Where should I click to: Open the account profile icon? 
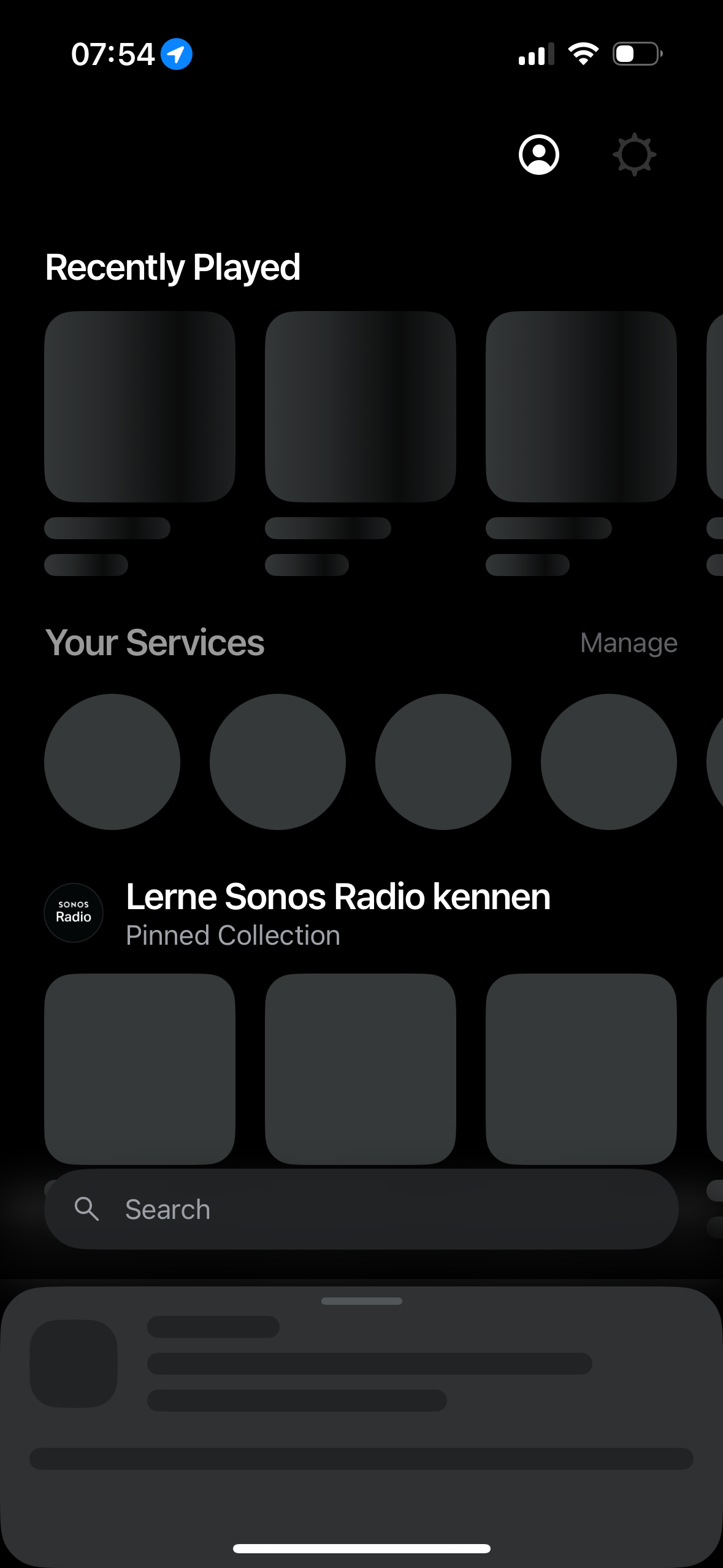[x=538, y=155]
